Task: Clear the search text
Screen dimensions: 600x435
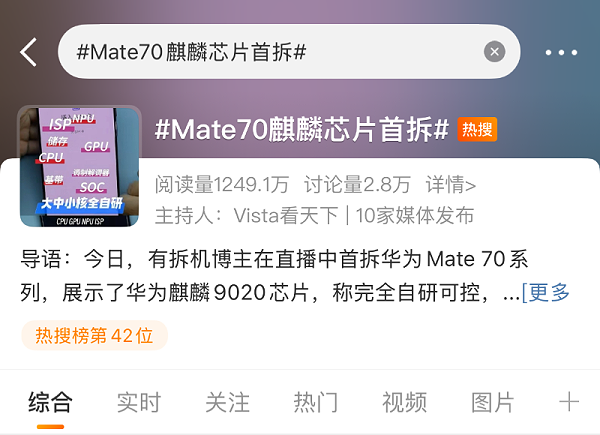Action: click(x=494, y=52)
